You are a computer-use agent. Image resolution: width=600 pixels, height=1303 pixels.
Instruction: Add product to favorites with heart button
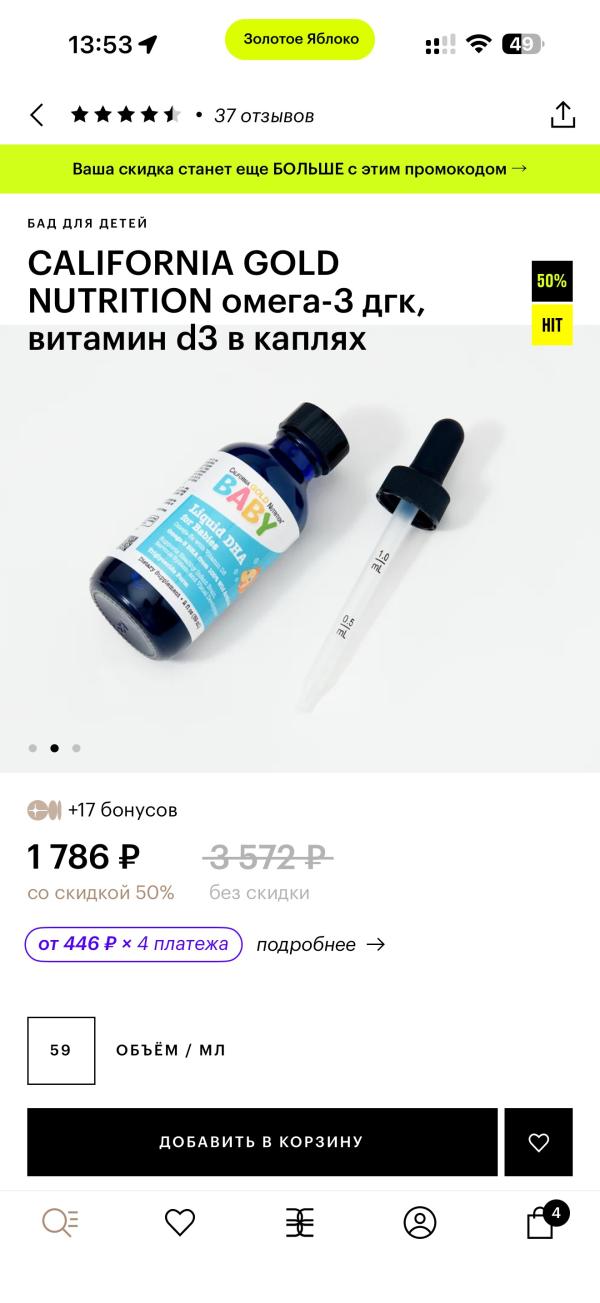click(539, 1142)
